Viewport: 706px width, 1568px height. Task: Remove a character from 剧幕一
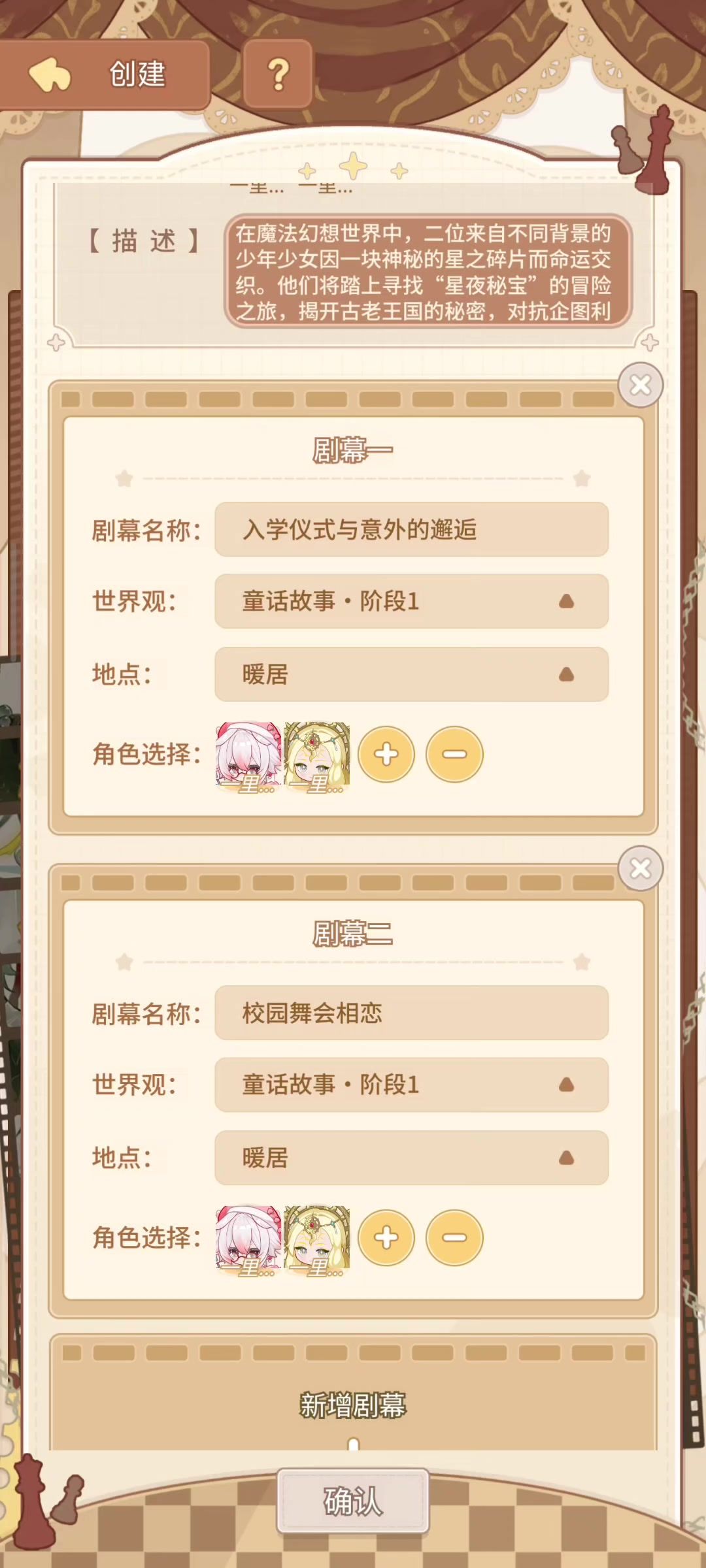click(454, 754)
